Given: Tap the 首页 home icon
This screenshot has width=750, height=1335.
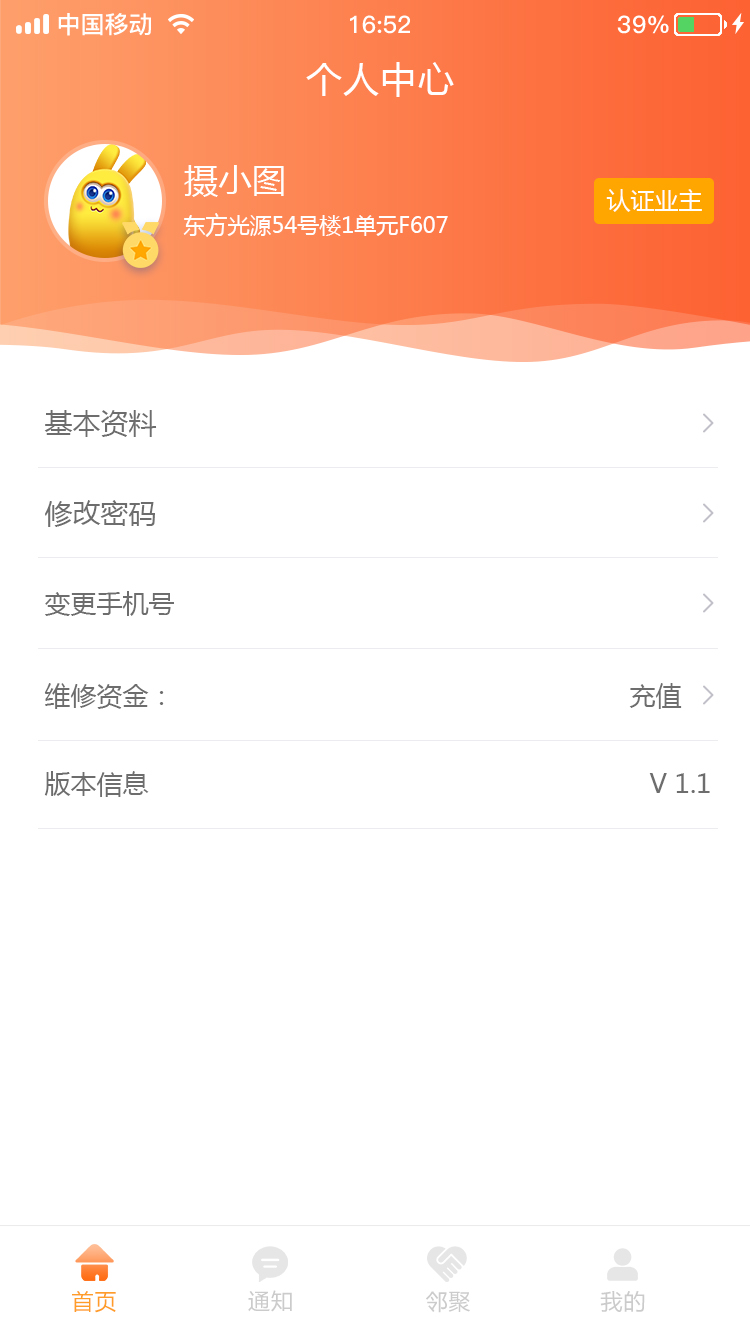Looking at the screenshot, I should click(x=94, y=1263).
